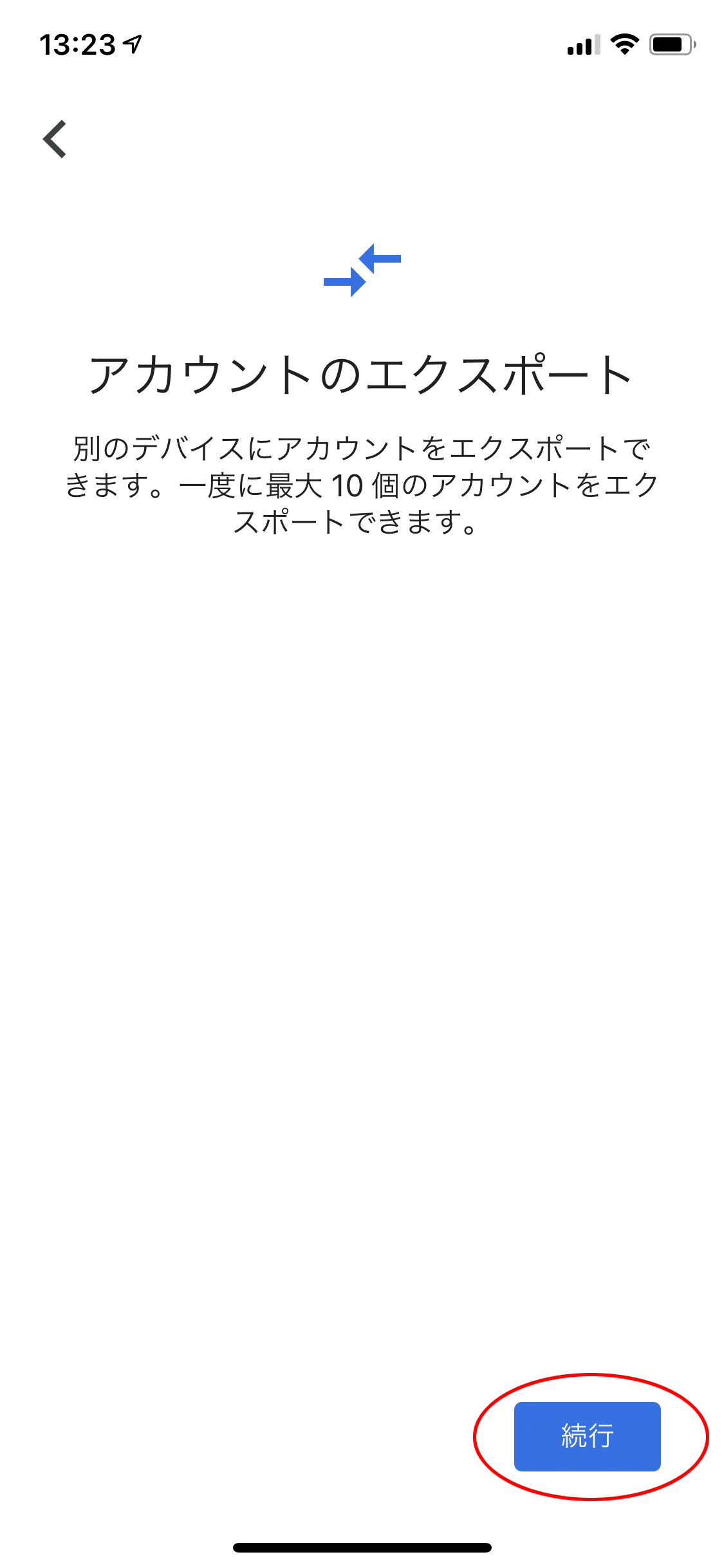Viewport: 724px width, 1568px height.
Task: Tap the blue account transfer arrows icon
Action: [362, 270]
